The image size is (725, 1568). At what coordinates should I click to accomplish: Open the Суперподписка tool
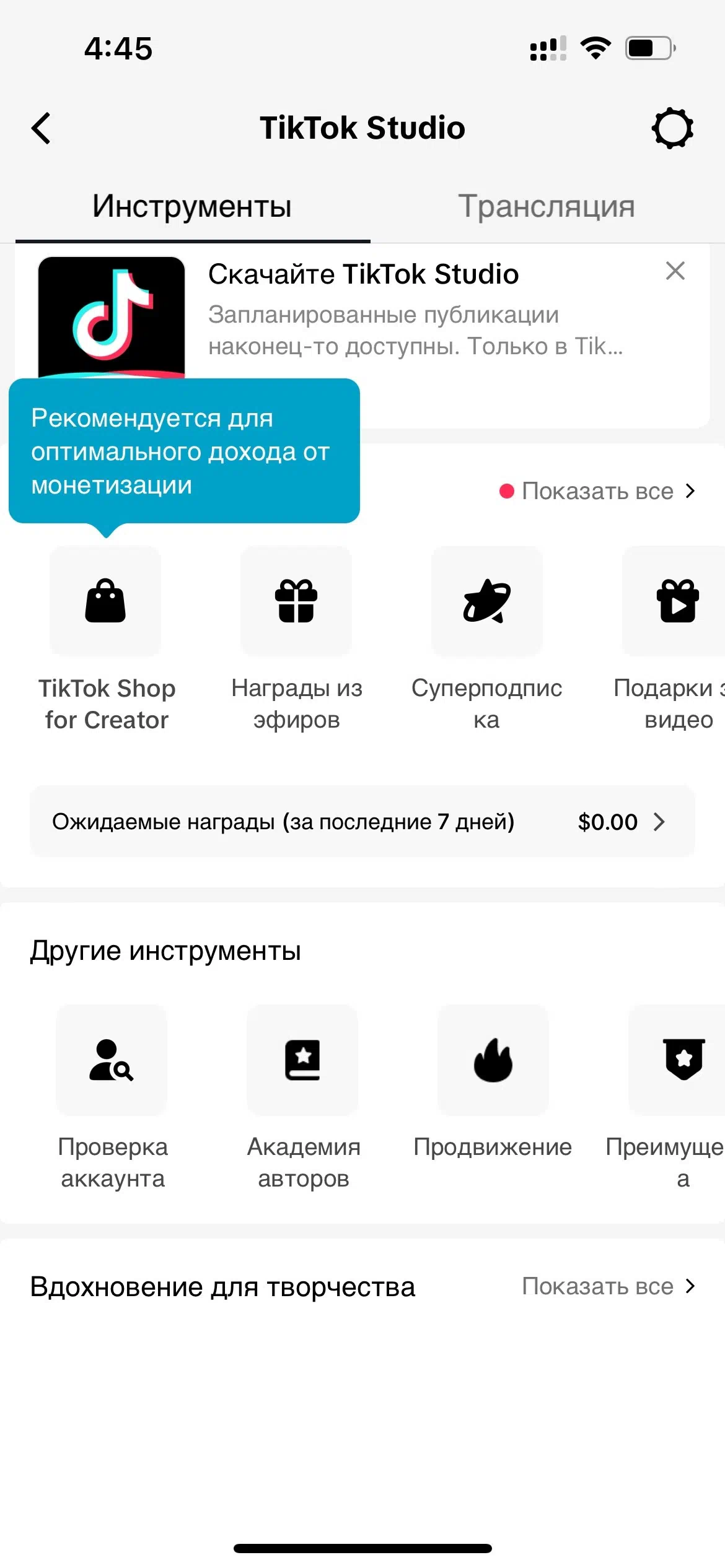[x=487, y=640]
